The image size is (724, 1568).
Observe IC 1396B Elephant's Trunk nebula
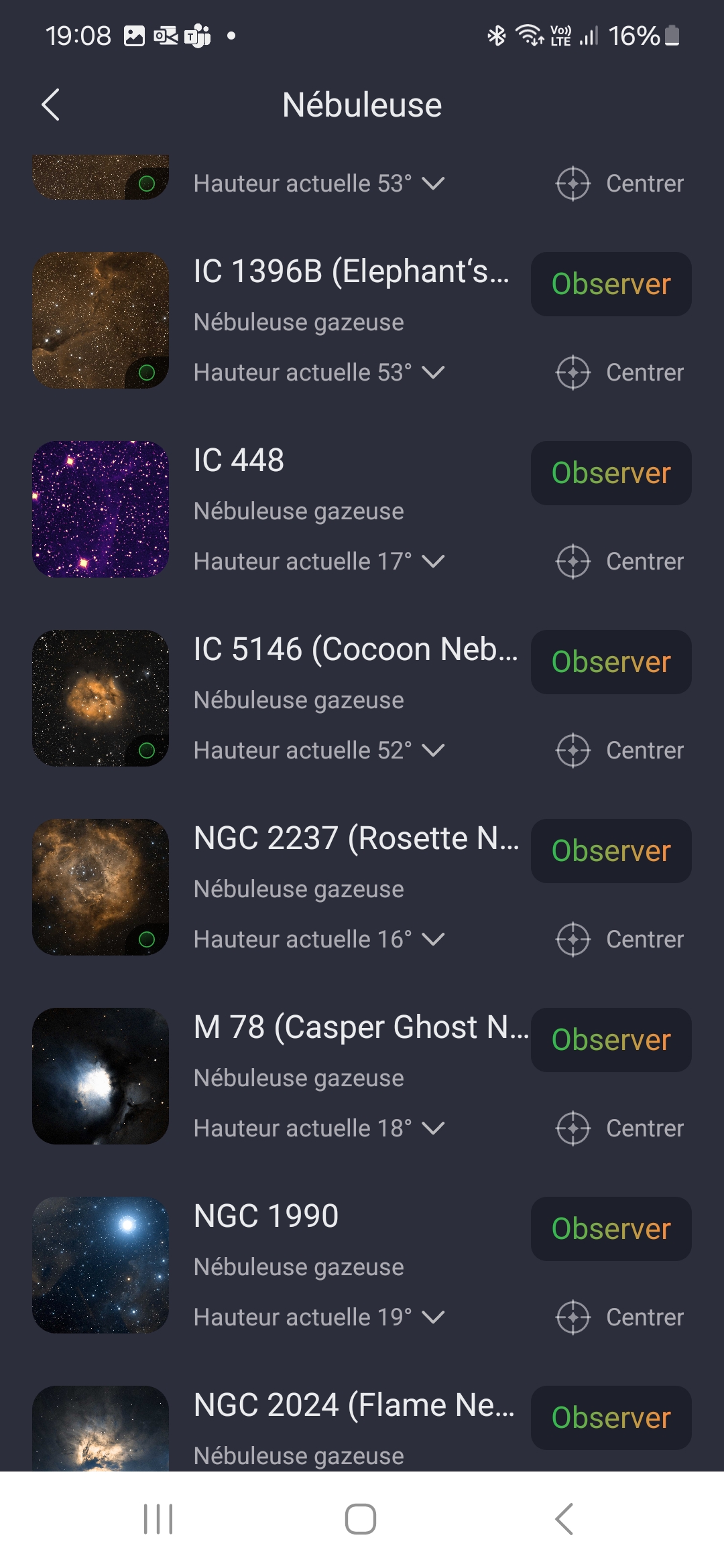(611, 284)
